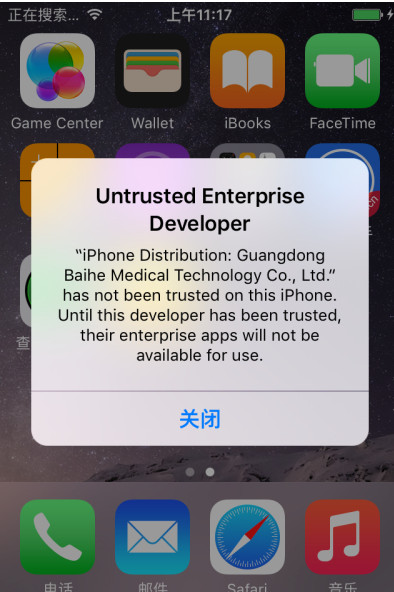
Task: Dismiss the dialog with the 关闭 button
Action: click(200, 418)
